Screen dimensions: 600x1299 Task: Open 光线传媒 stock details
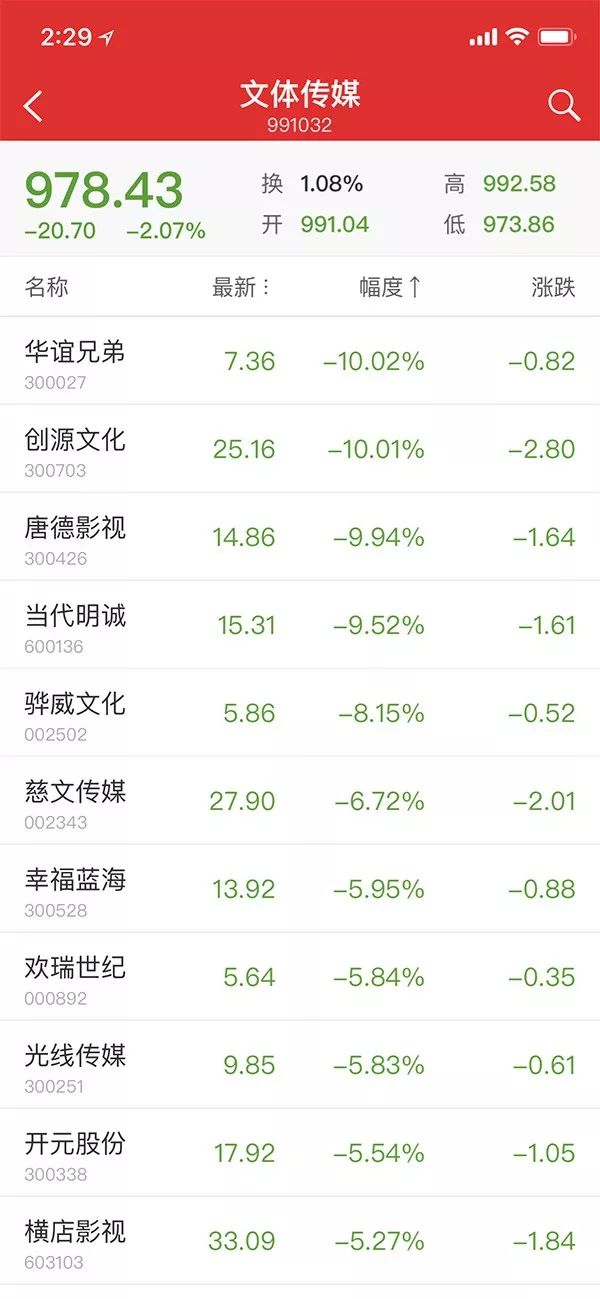coord(300,1066)
